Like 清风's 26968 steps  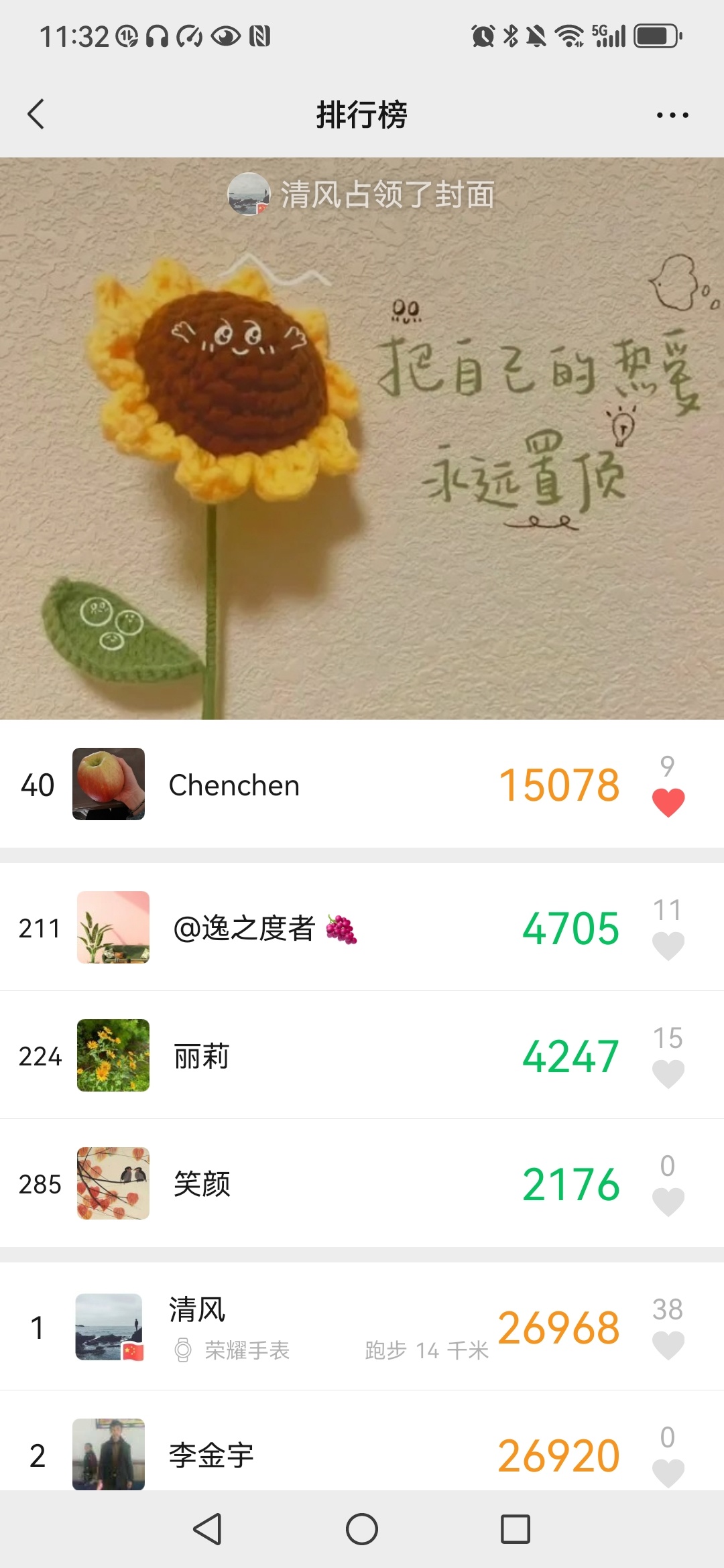tap(668, 1345)
